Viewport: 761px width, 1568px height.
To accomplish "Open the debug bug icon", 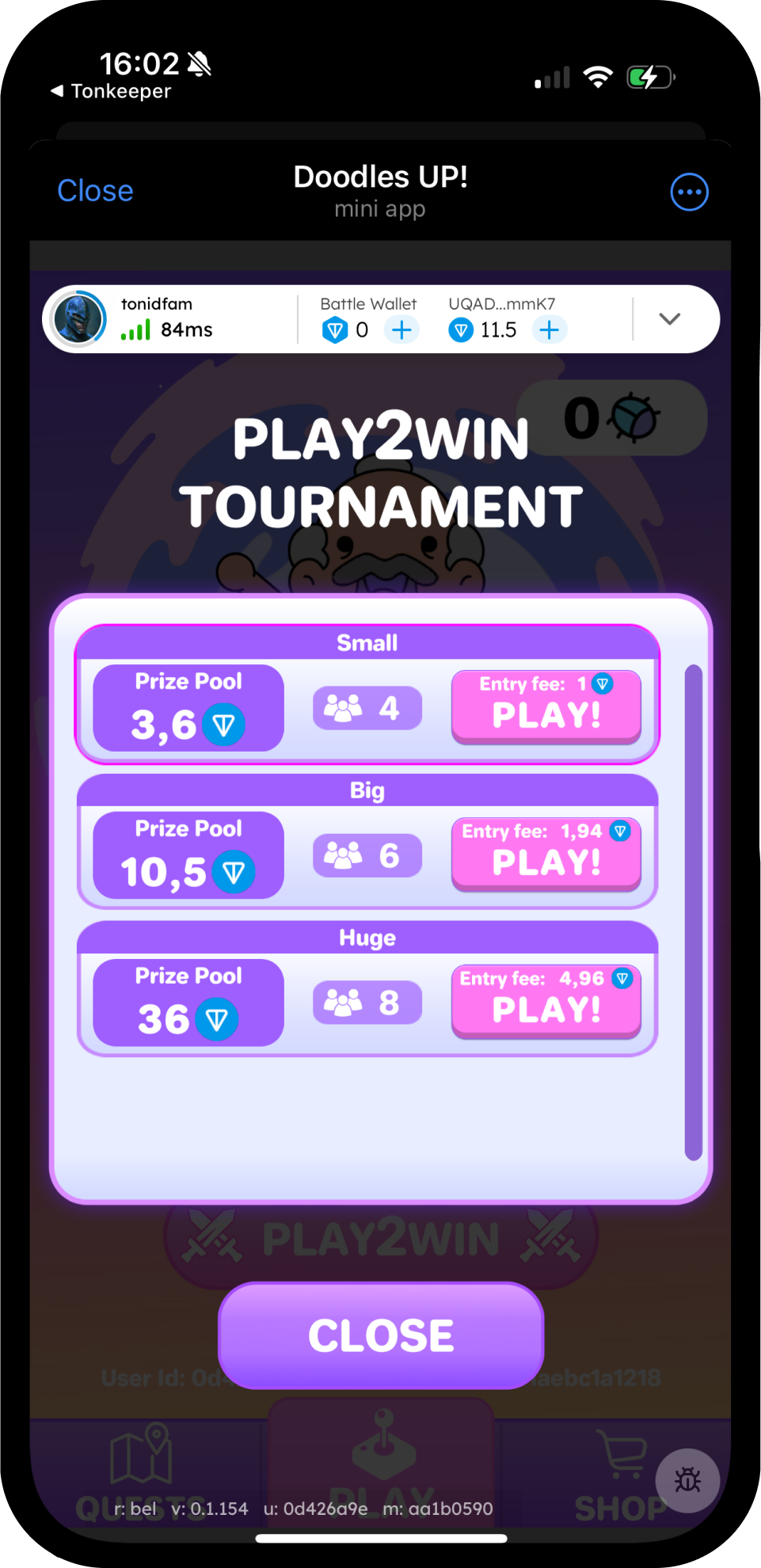I will [687, 1480].
